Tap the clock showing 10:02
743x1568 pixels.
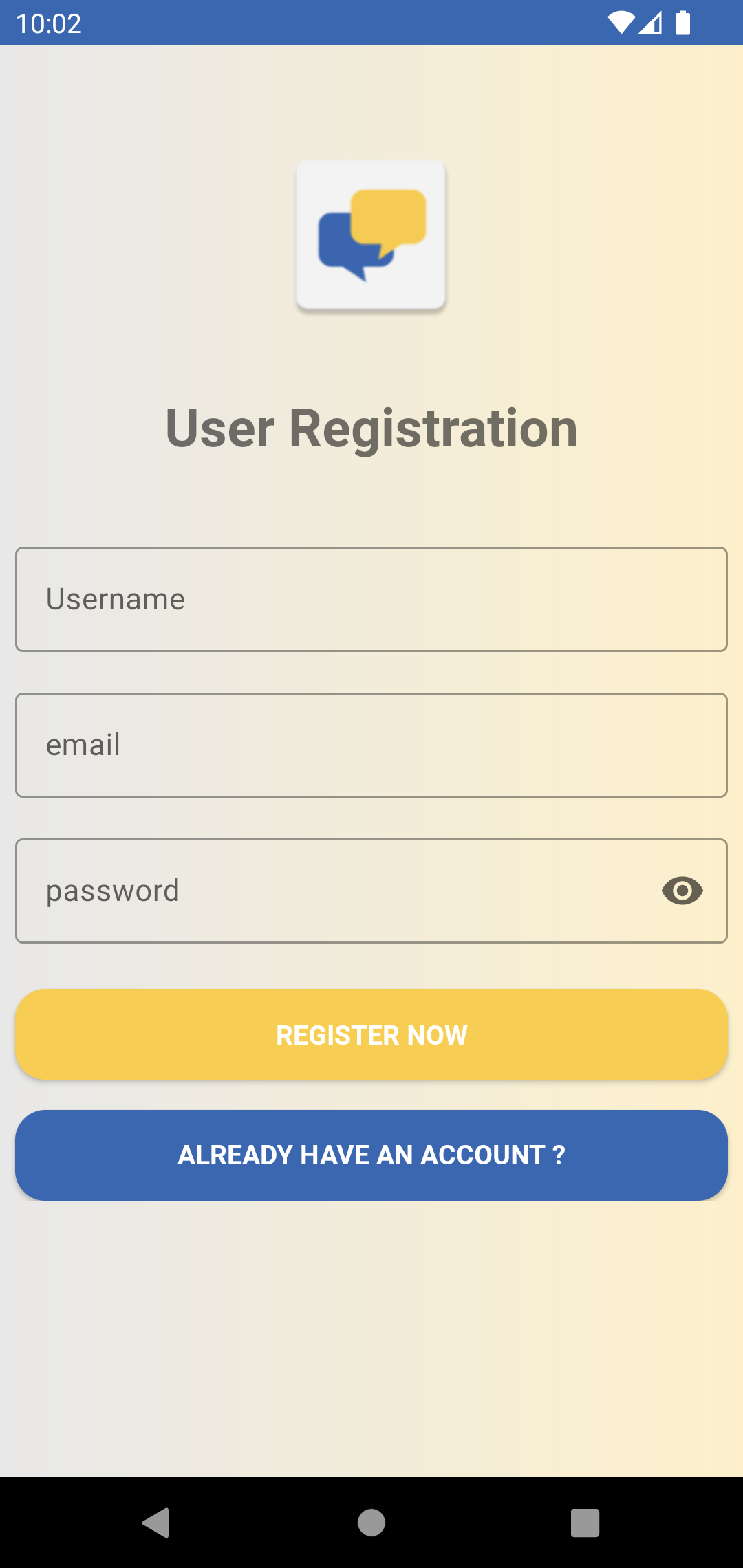pos(50,23)
